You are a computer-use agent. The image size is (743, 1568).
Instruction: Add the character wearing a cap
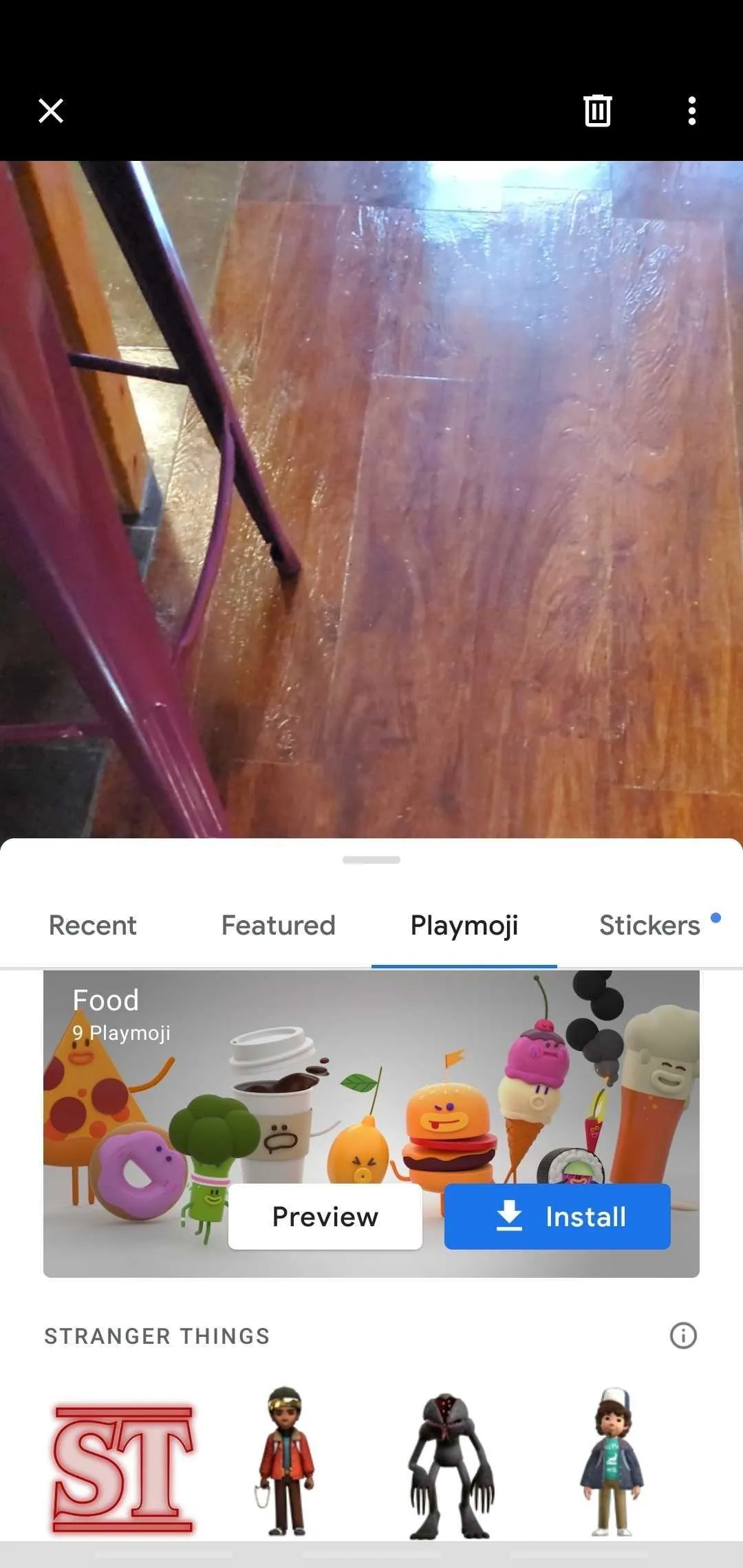[612, 1461]
